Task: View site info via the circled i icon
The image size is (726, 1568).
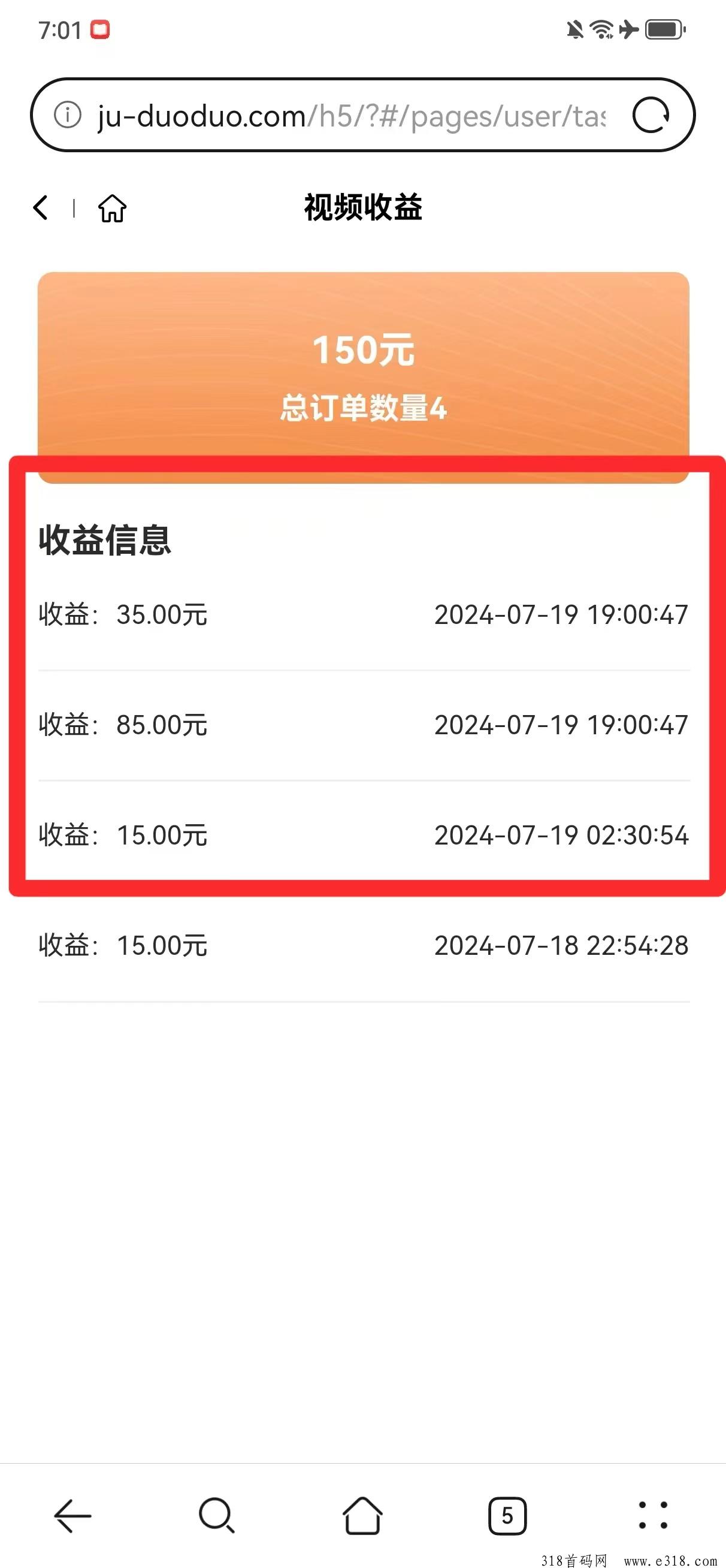Action: tap(68, 114)
